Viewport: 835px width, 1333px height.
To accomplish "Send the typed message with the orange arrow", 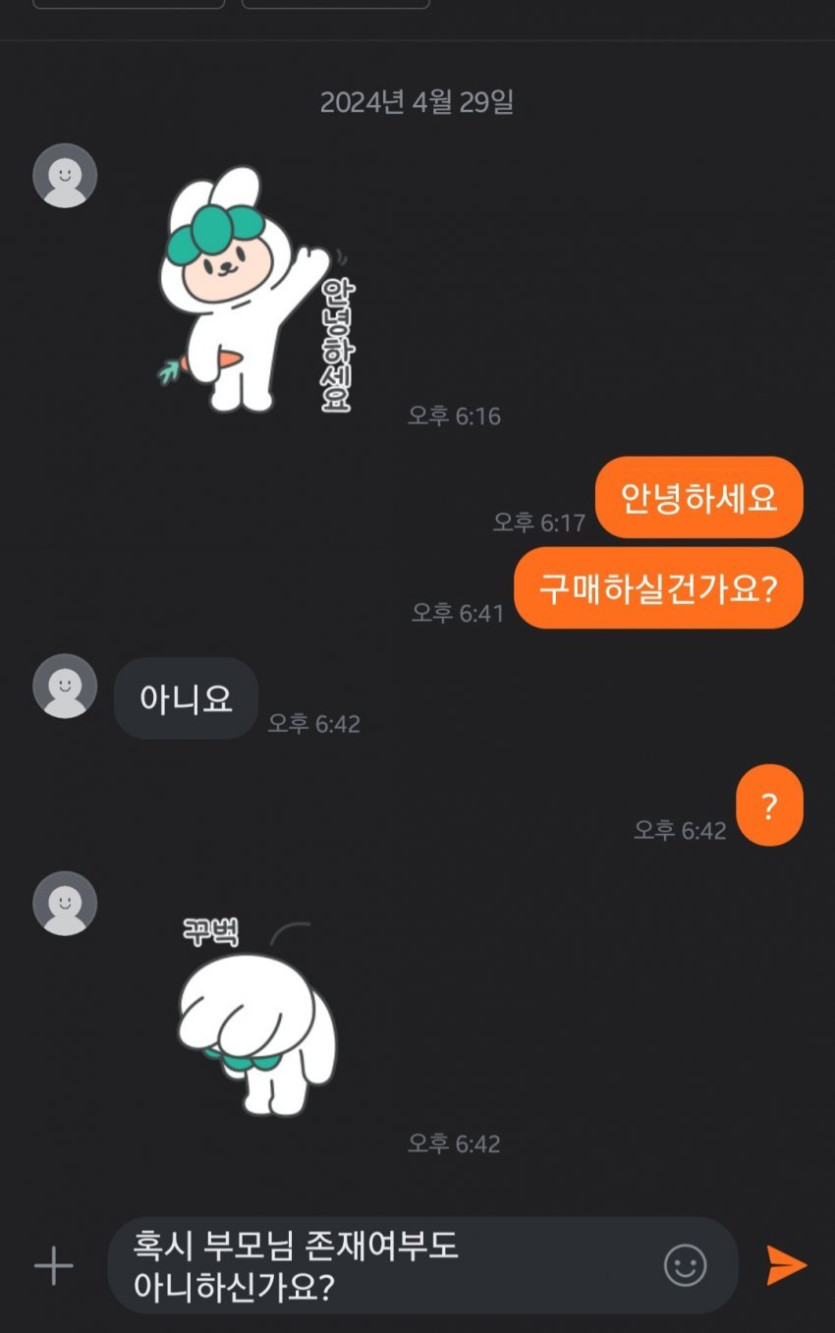I will 786,1265.
